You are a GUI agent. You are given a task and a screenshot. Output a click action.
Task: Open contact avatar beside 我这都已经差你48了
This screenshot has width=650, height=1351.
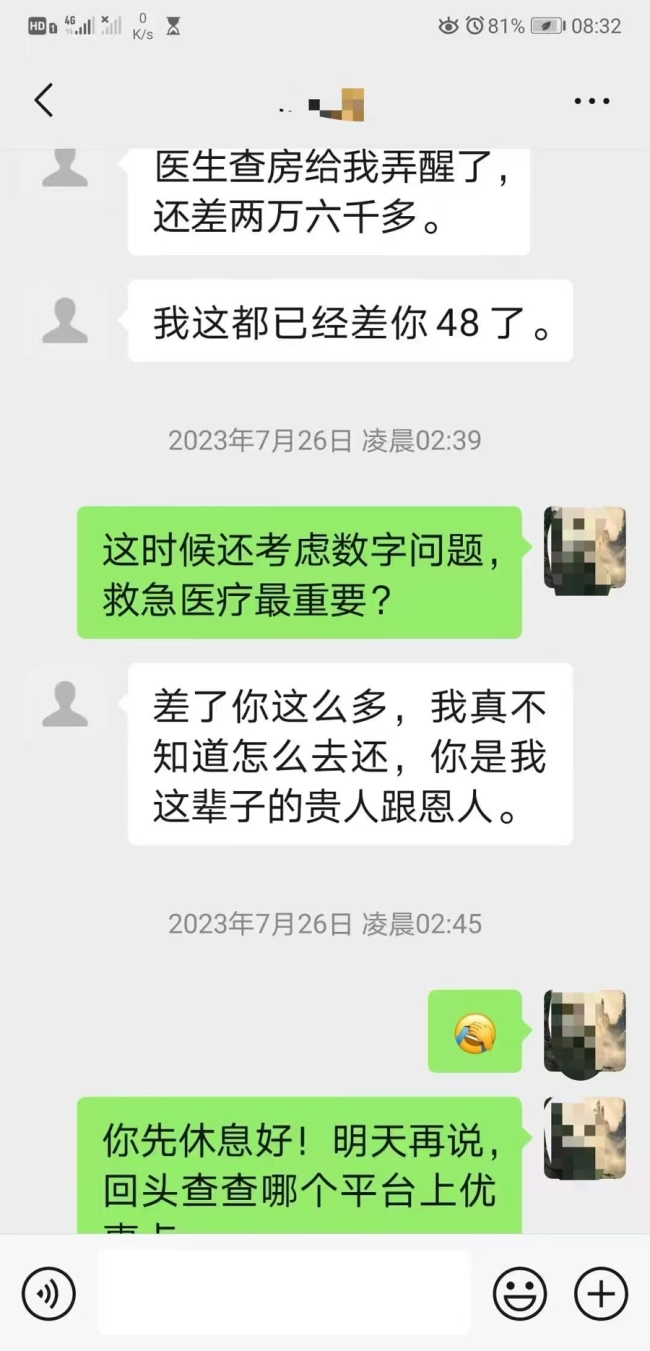[x=65, y=321]
